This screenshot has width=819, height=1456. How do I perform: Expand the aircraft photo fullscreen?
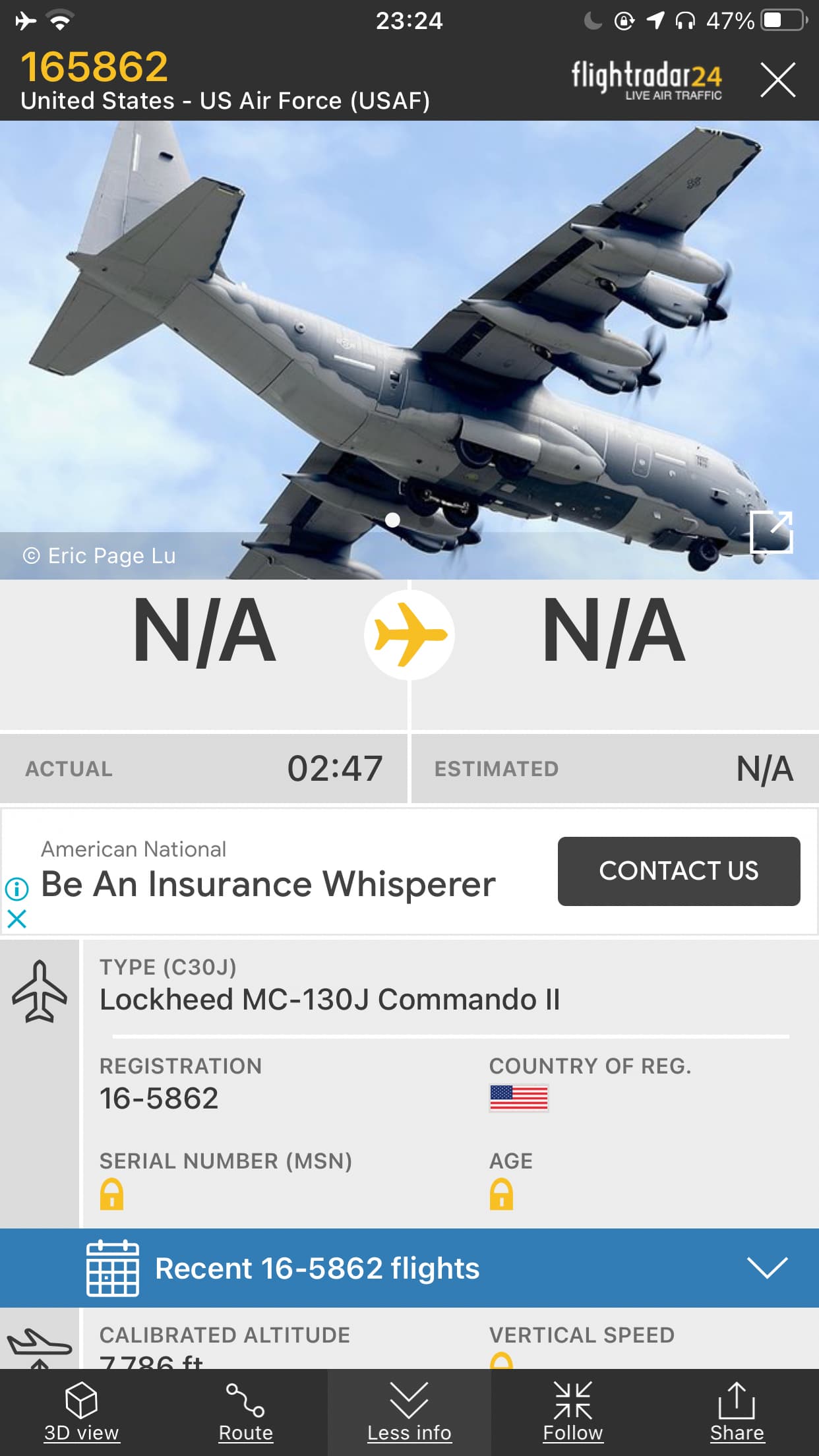pos(771,532)
